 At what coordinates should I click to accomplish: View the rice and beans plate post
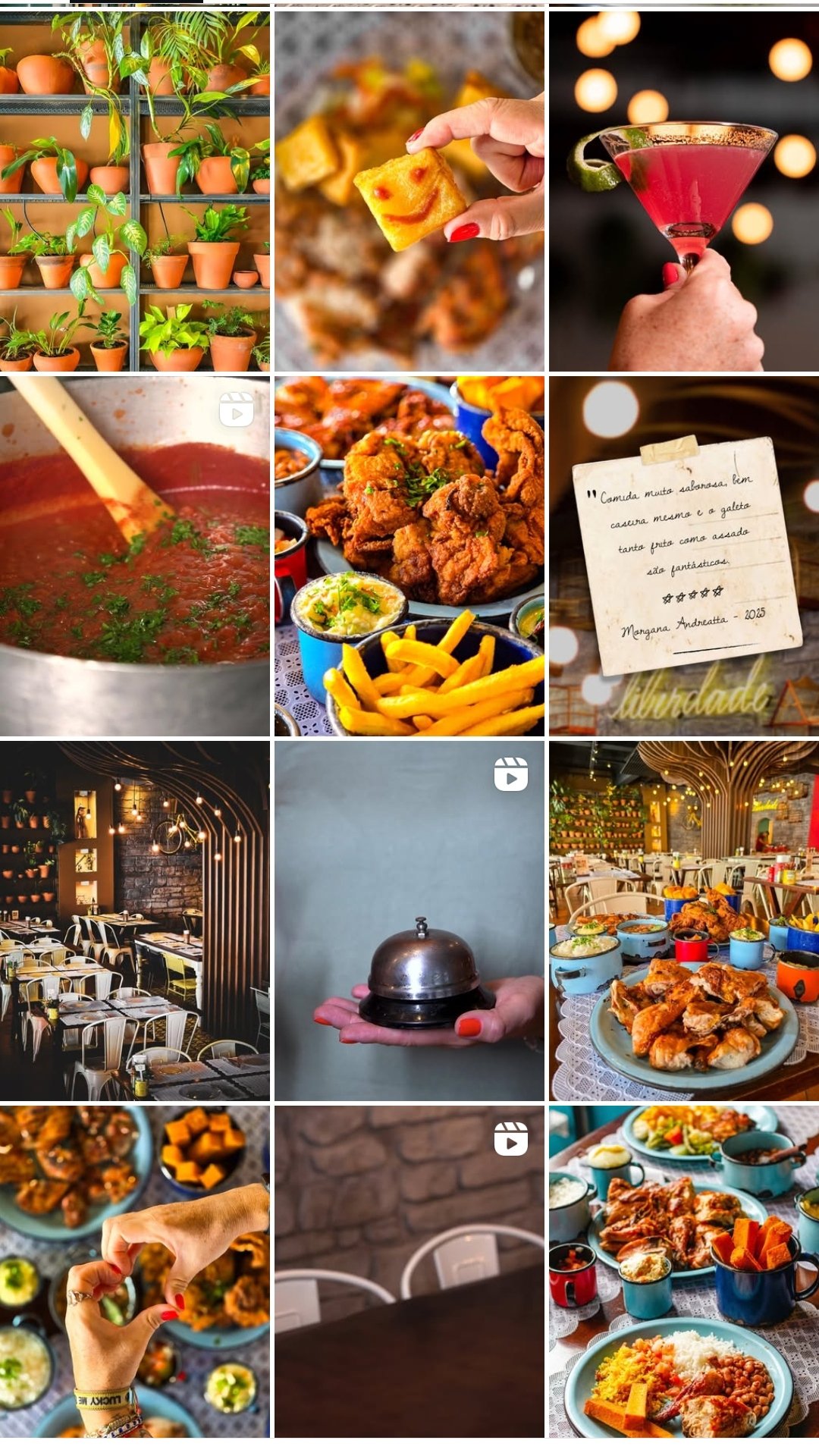click(684, 1271)
